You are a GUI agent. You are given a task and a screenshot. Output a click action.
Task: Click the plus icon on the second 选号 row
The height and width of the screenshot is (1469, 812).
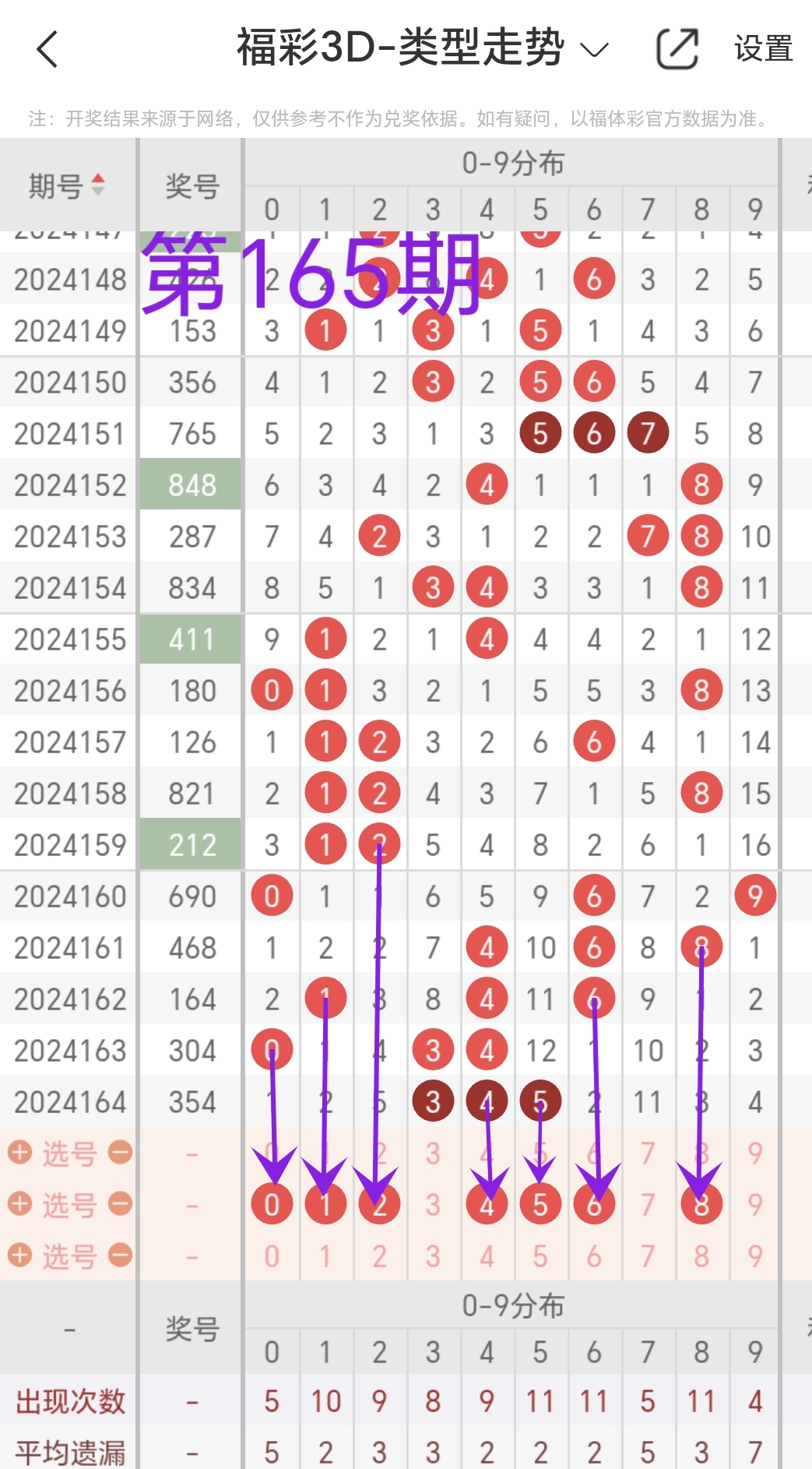click(20, 1203)
